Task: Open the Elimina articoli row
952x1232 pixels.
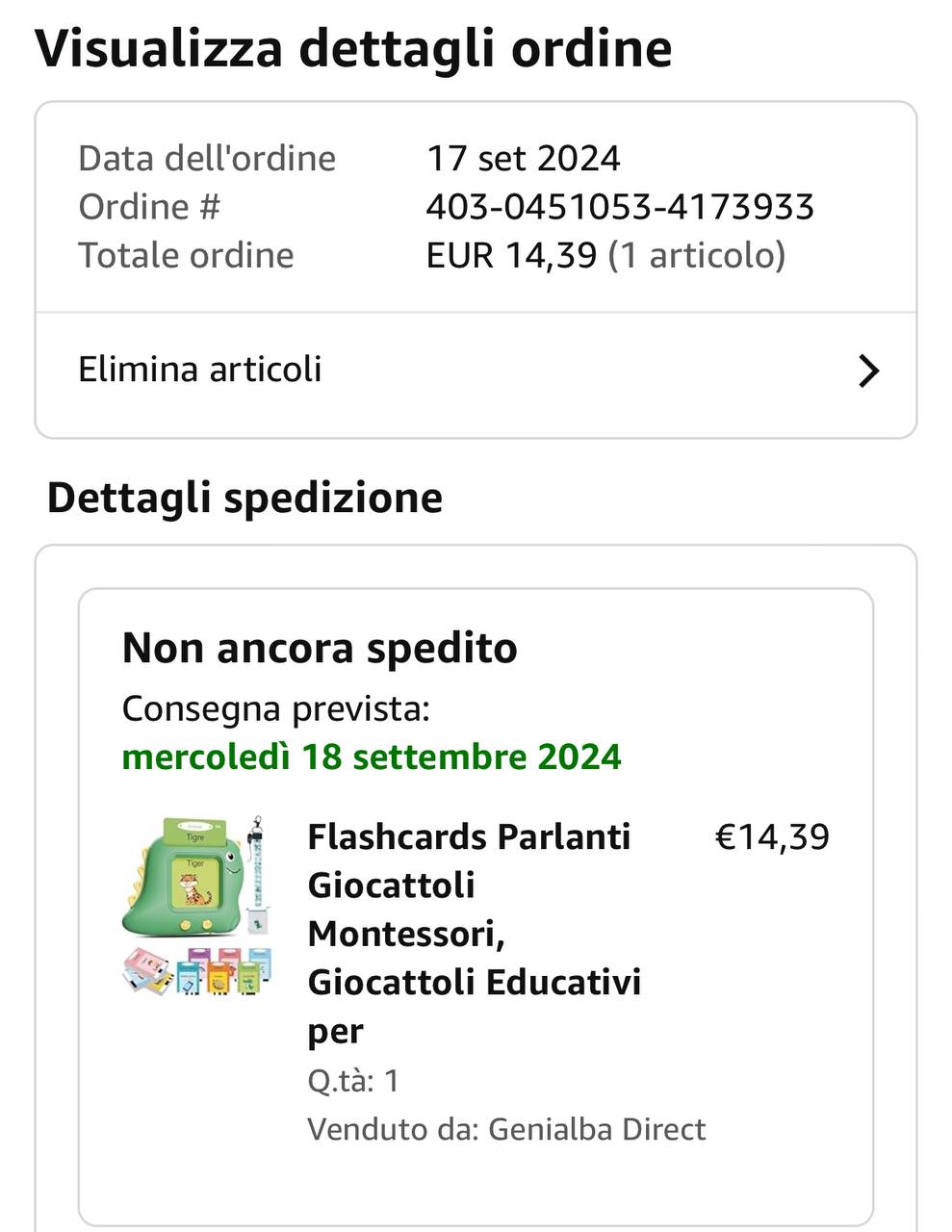Action: [476, 371]
